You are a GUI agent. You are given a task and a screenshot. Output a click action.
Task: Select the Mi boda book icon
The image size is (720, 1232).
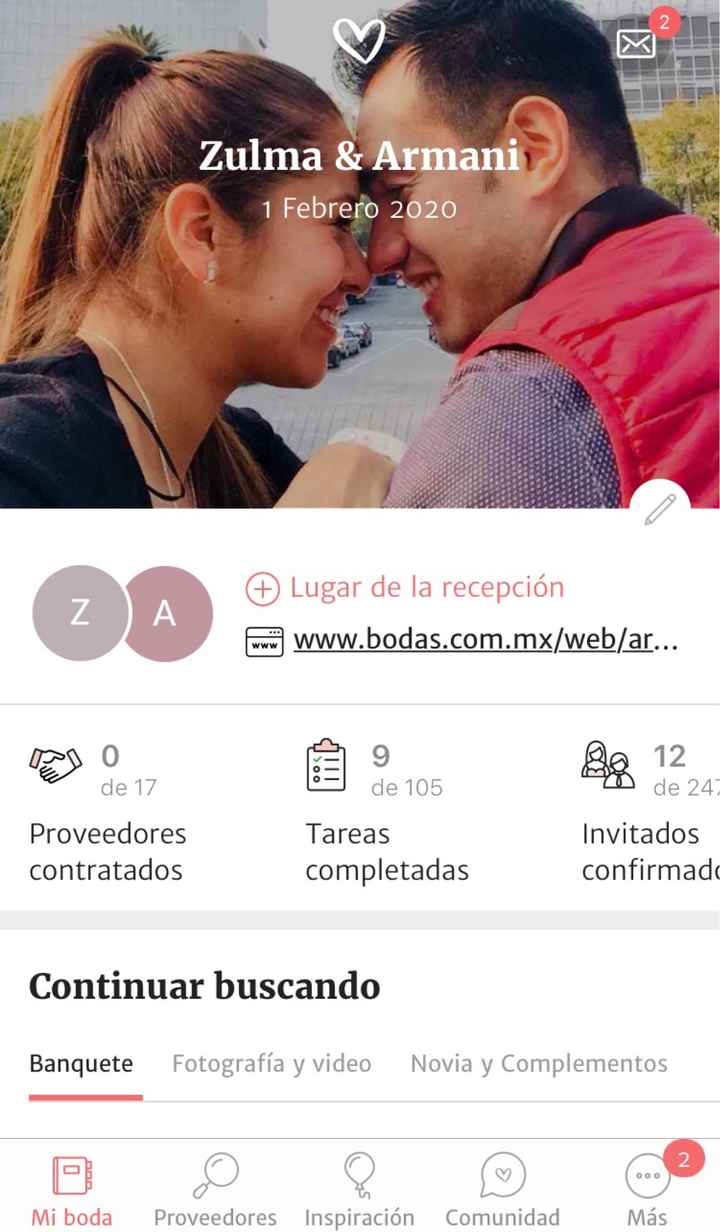72,1175
